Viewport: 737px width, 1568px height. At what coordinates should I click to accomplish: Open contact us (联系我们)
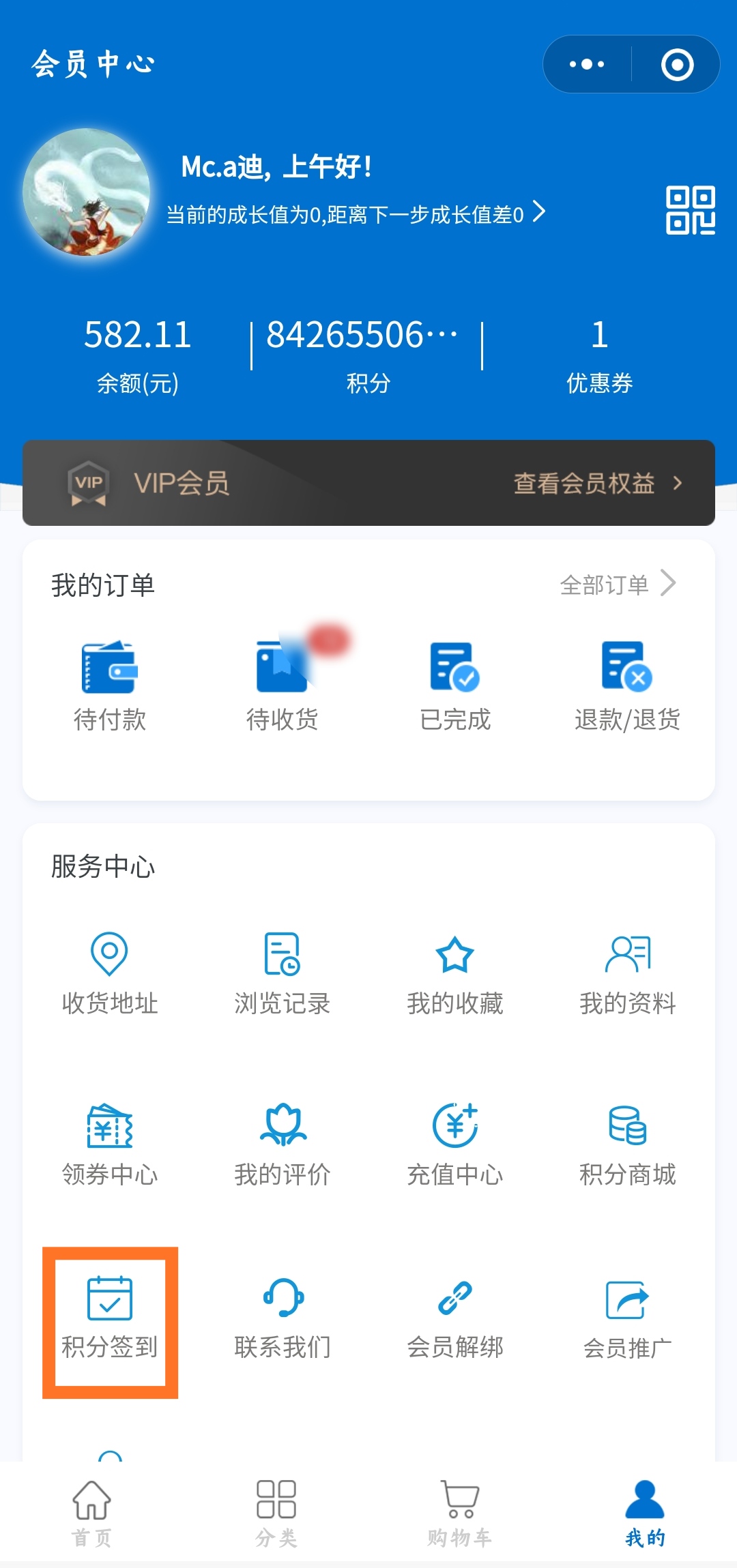click(x=283, y=1318)
